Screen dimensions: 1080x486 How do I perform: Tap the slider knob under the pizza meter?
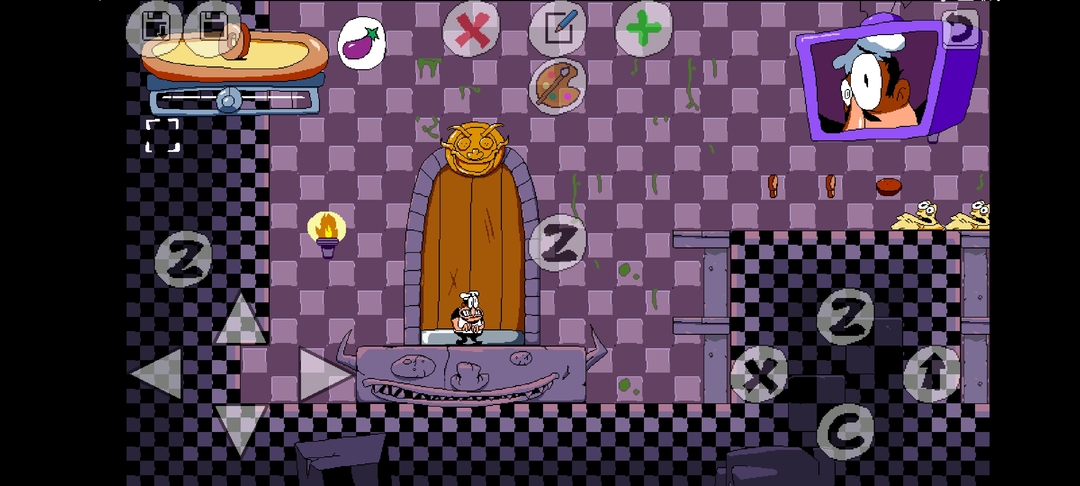tap(229, 99)
